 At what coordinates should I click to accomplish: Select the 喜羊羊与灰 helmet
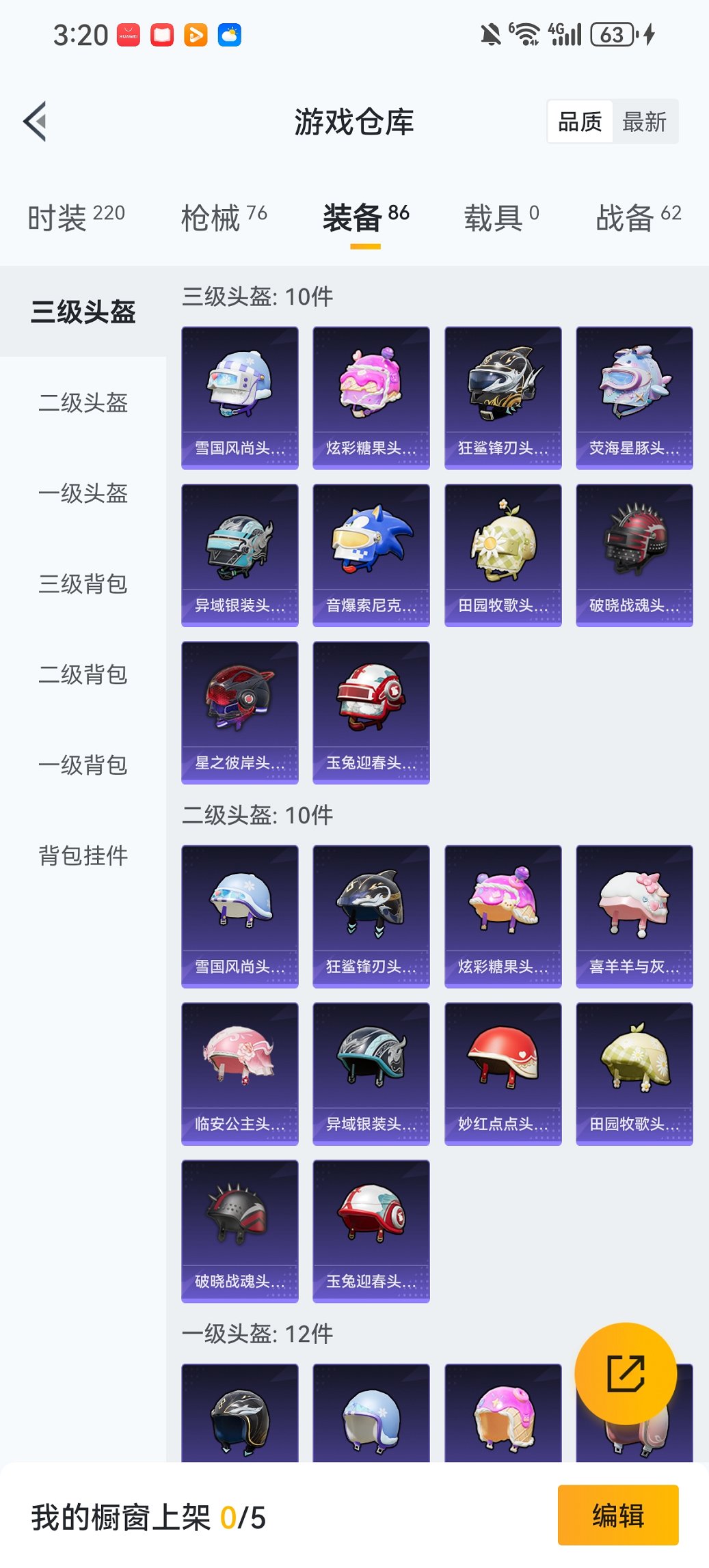click(634, 916)
